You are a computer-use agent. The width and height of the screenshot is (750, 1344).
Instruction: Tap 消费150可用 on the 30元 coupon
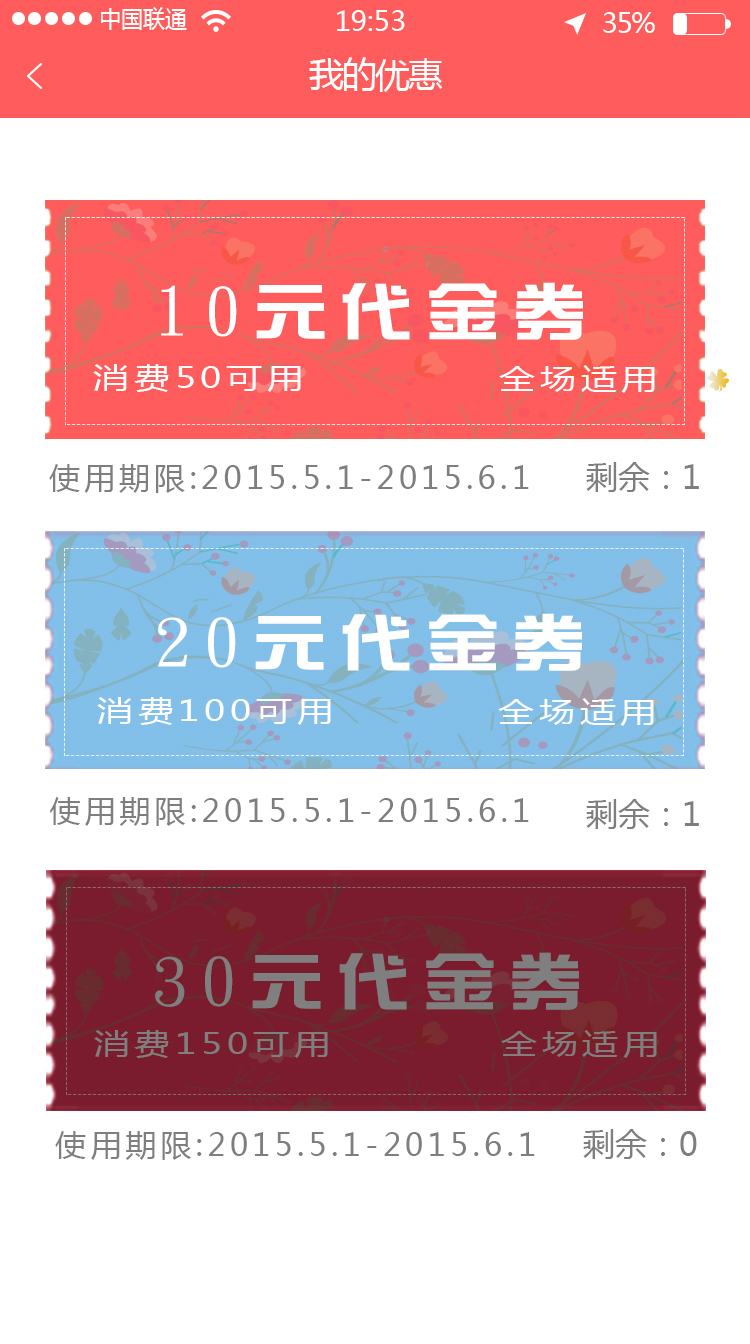coord(210,1044)
